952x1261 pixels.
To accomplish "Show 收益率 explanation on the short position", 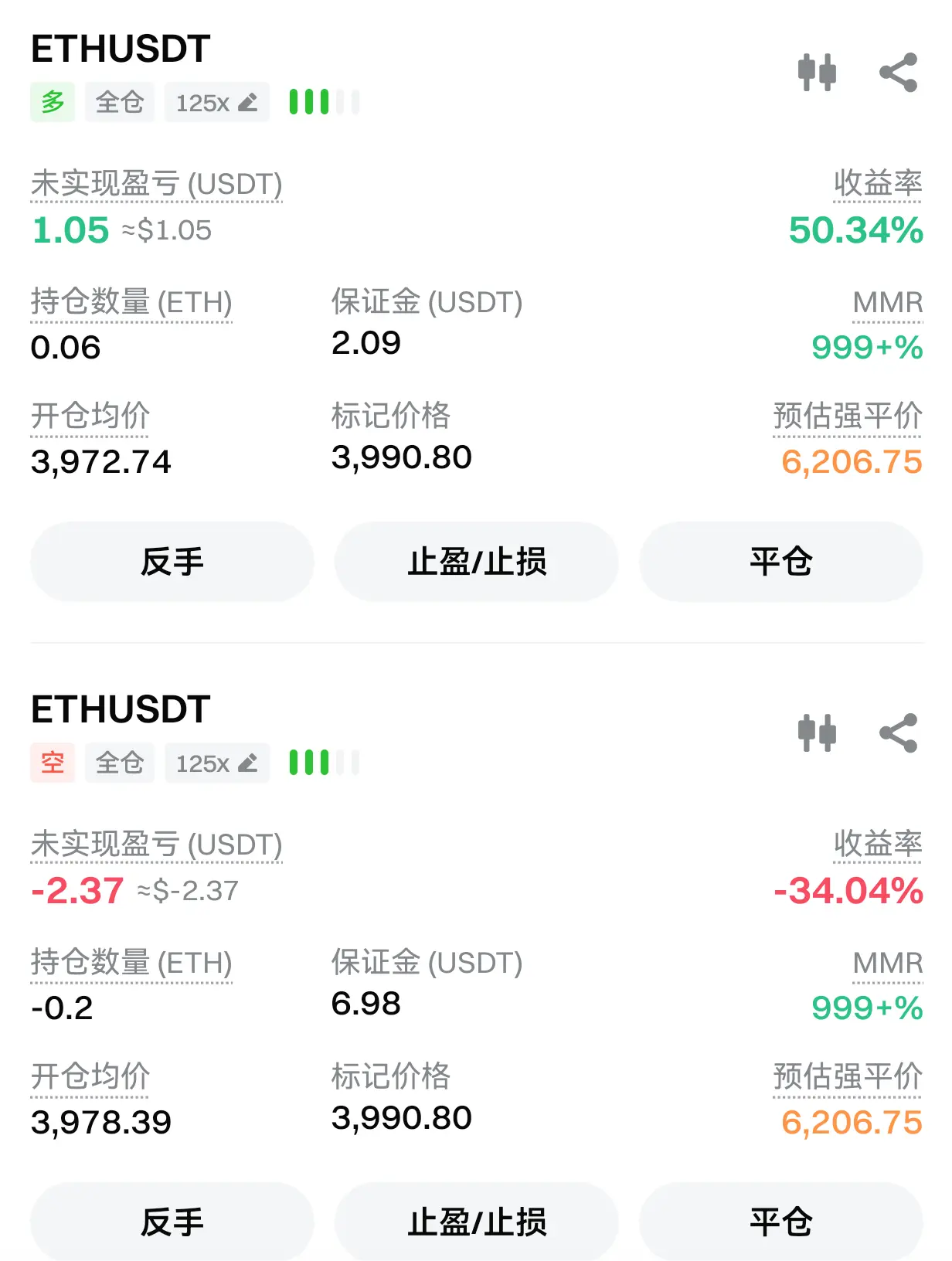I will pos(877,845).
